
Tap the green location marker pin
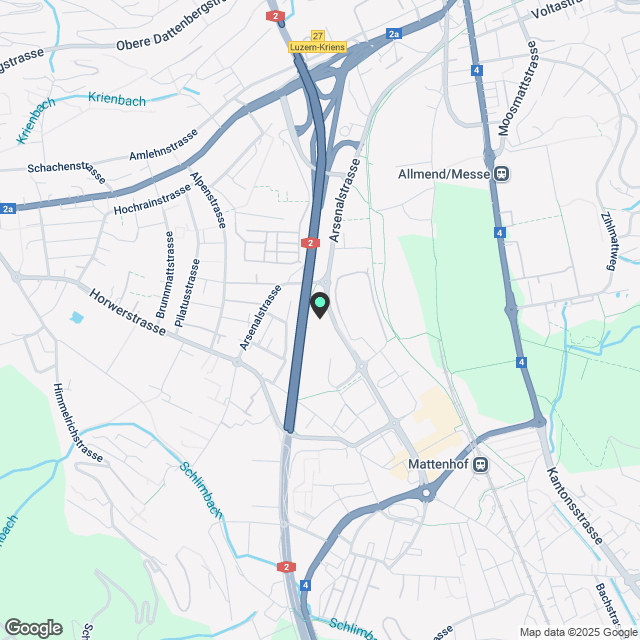click(320, 303)
